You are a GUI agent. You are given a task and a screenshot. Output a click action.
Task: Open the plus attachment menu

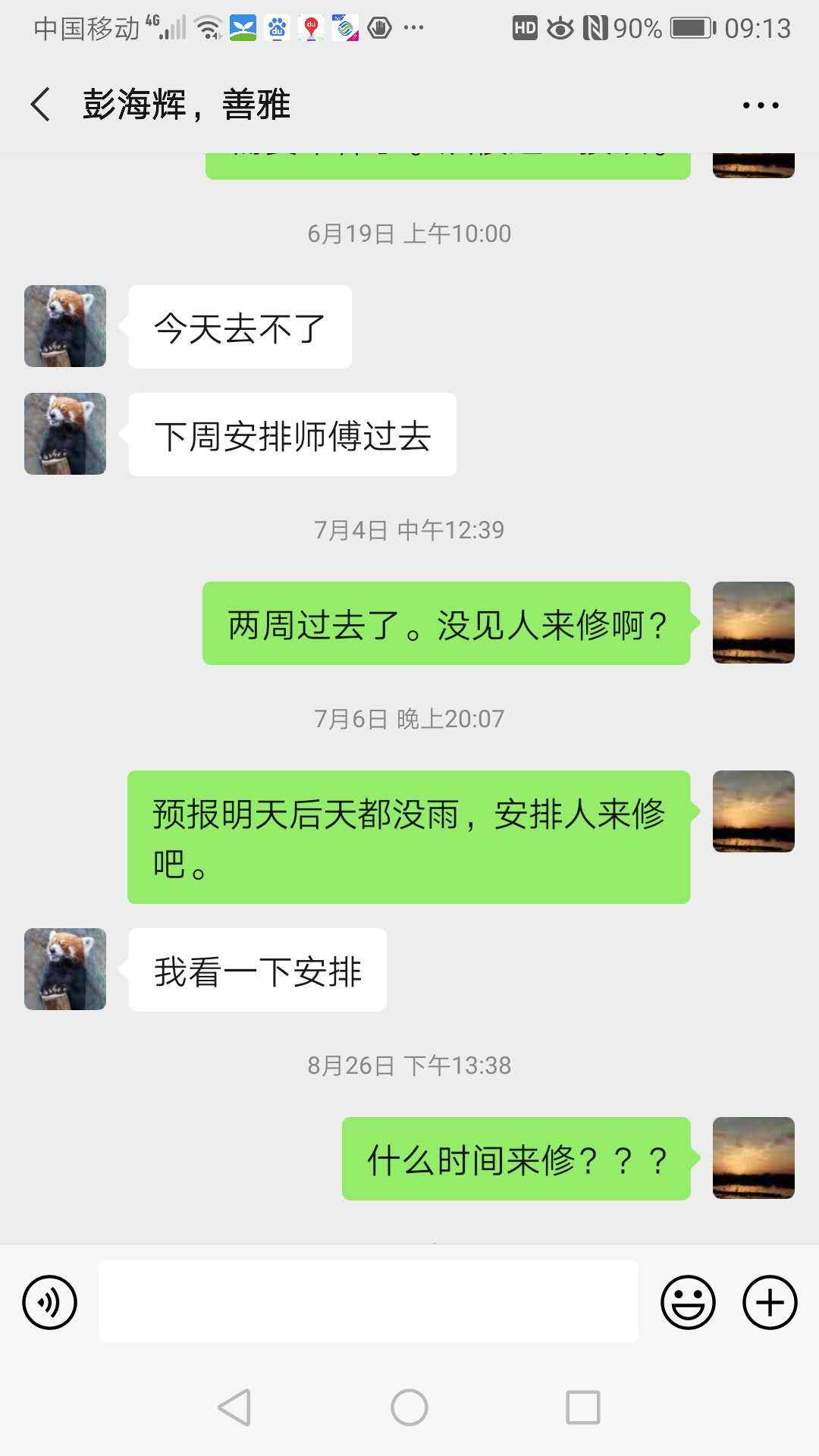[x=769, y=1303]
